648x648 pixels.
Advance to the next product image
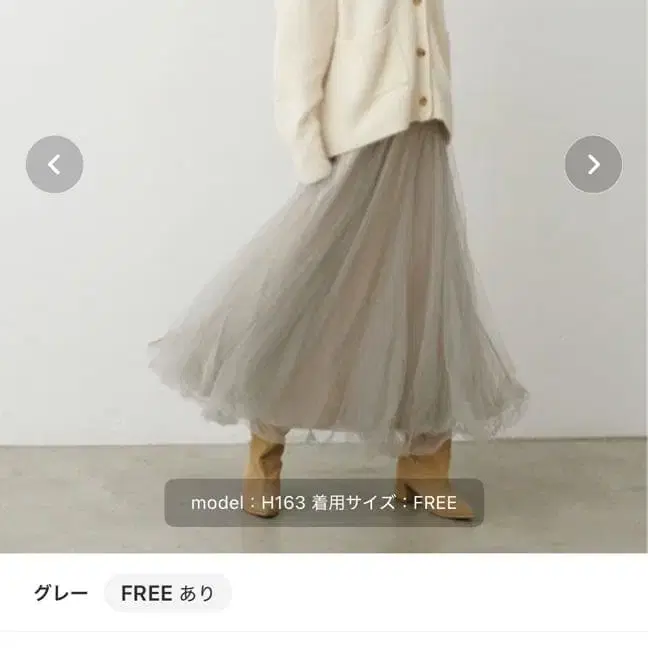pyautogui.click(x=593, y=164)
